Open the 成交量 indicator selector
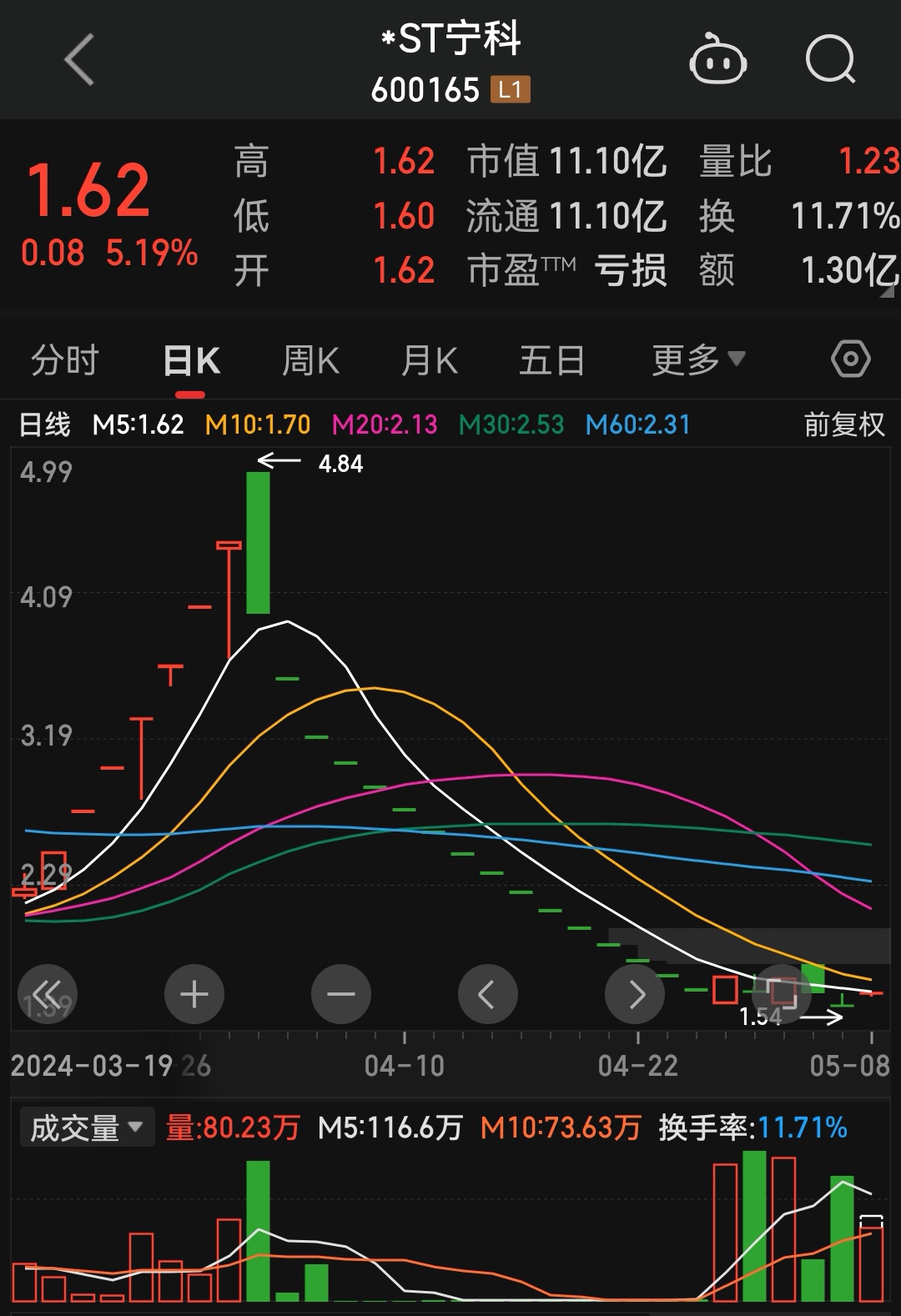The width and height of the screenshot is (901, 1316). click(86, 1127)
